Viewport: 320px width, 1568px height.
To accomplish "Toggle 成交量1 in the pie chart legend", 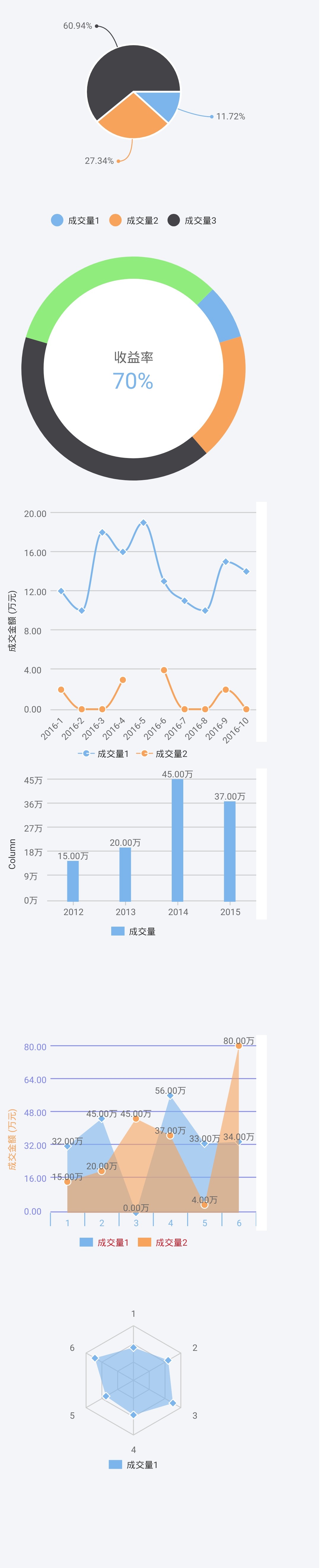I will tap(75, 220).
